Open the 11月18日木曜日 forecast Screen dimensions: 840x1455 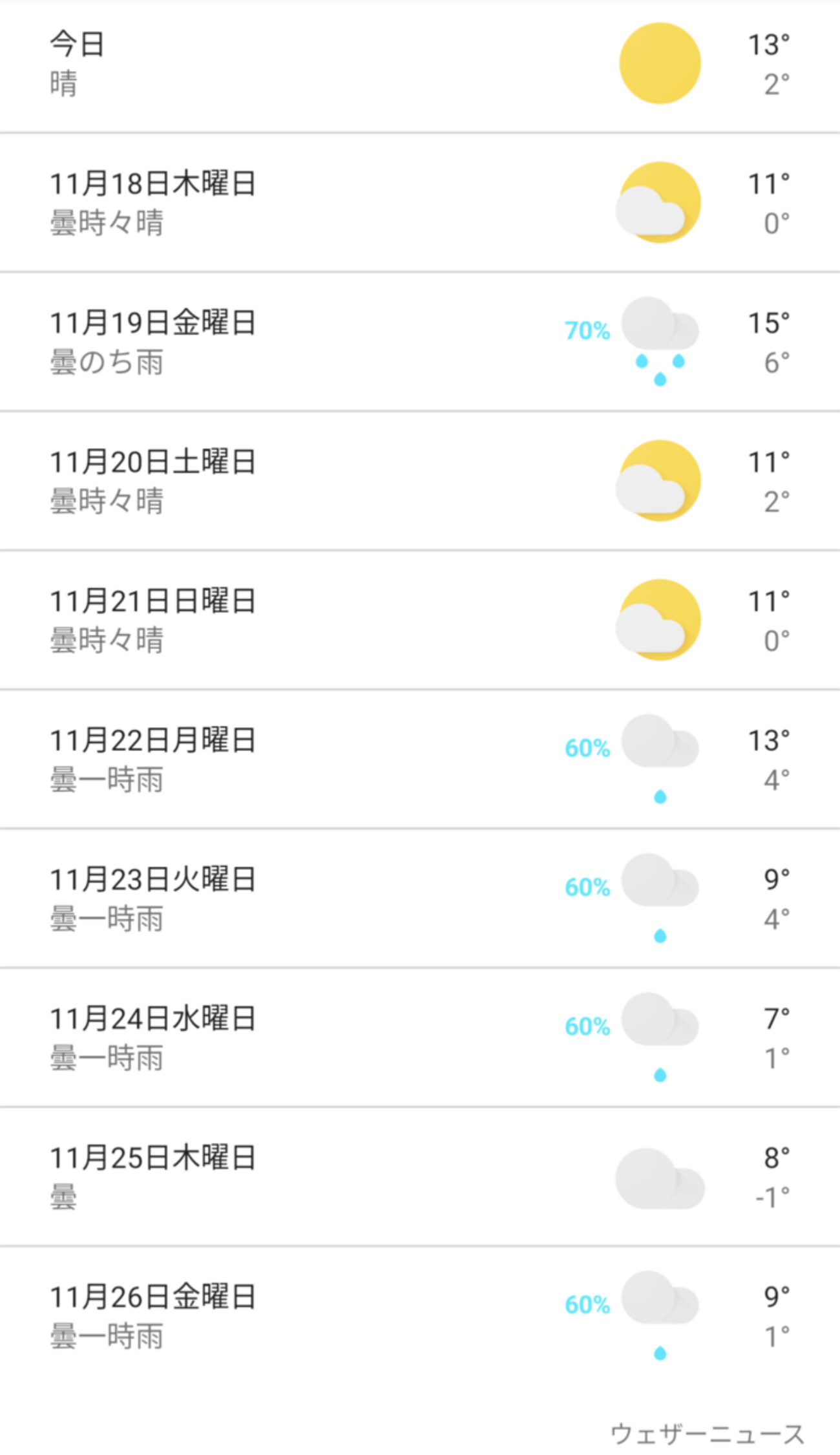pos(420,203)
